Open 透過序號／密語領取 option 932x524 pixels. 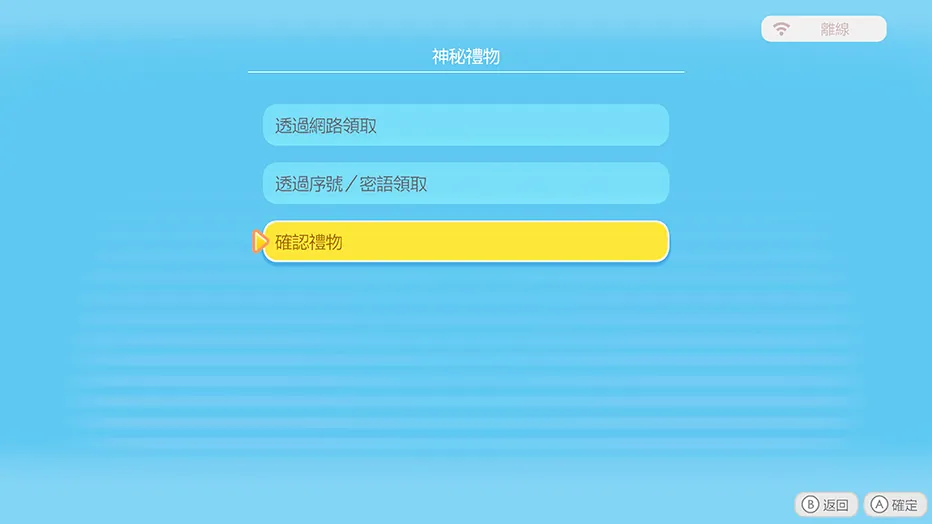465,184
